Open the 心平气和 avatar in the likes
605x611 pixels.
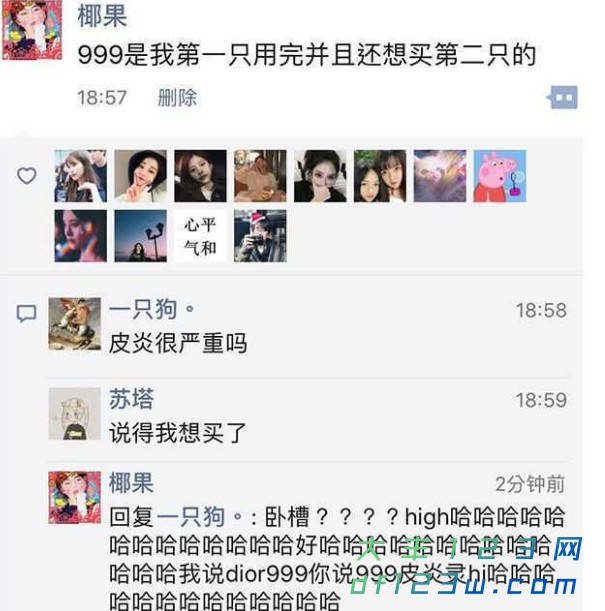pos(200,236)
